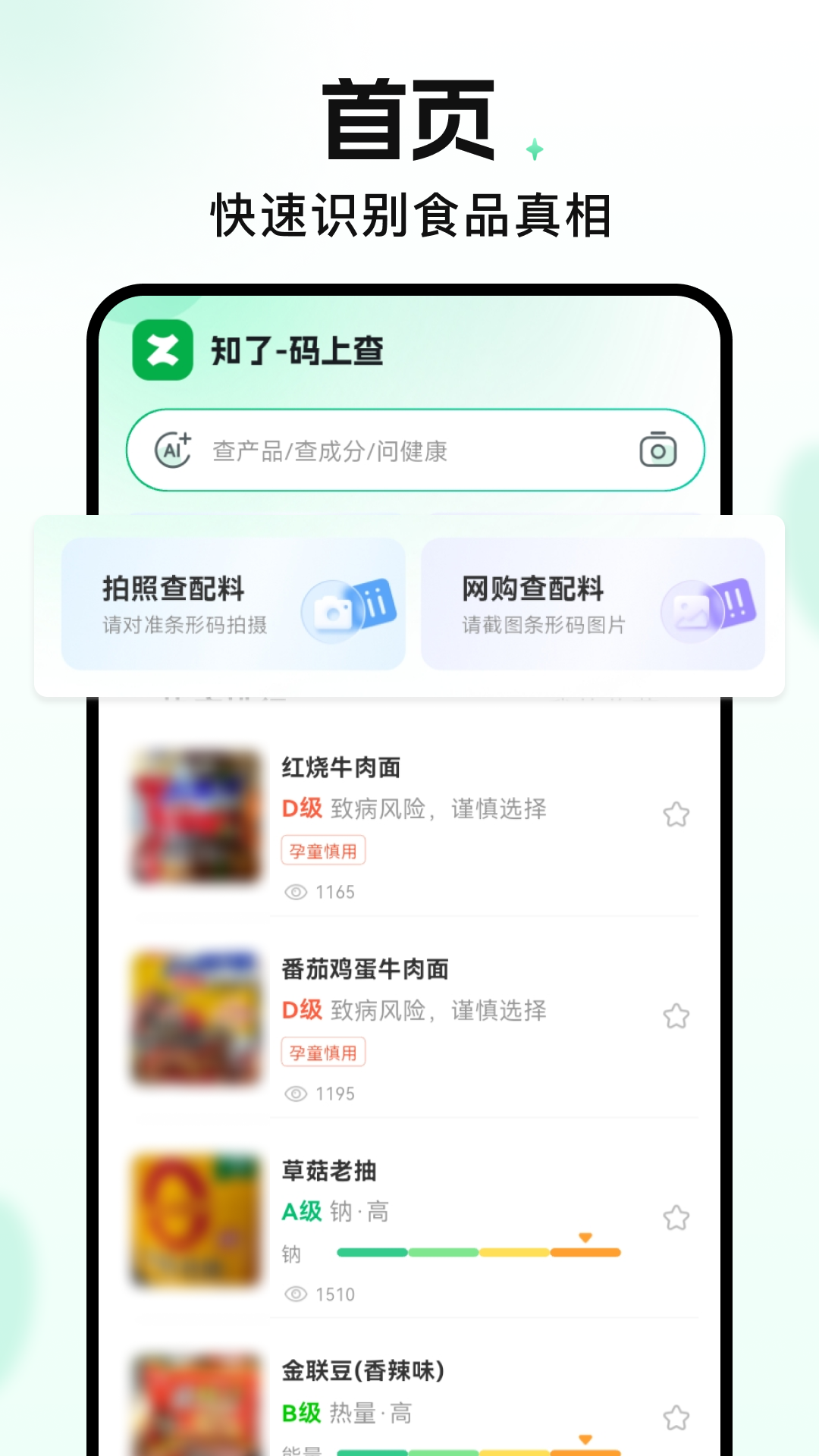Image resolution: width=819 pixels, height=1456 pixels.
Task: Open the 拍照查配料 scan option
Action: (x=232, y=604)
